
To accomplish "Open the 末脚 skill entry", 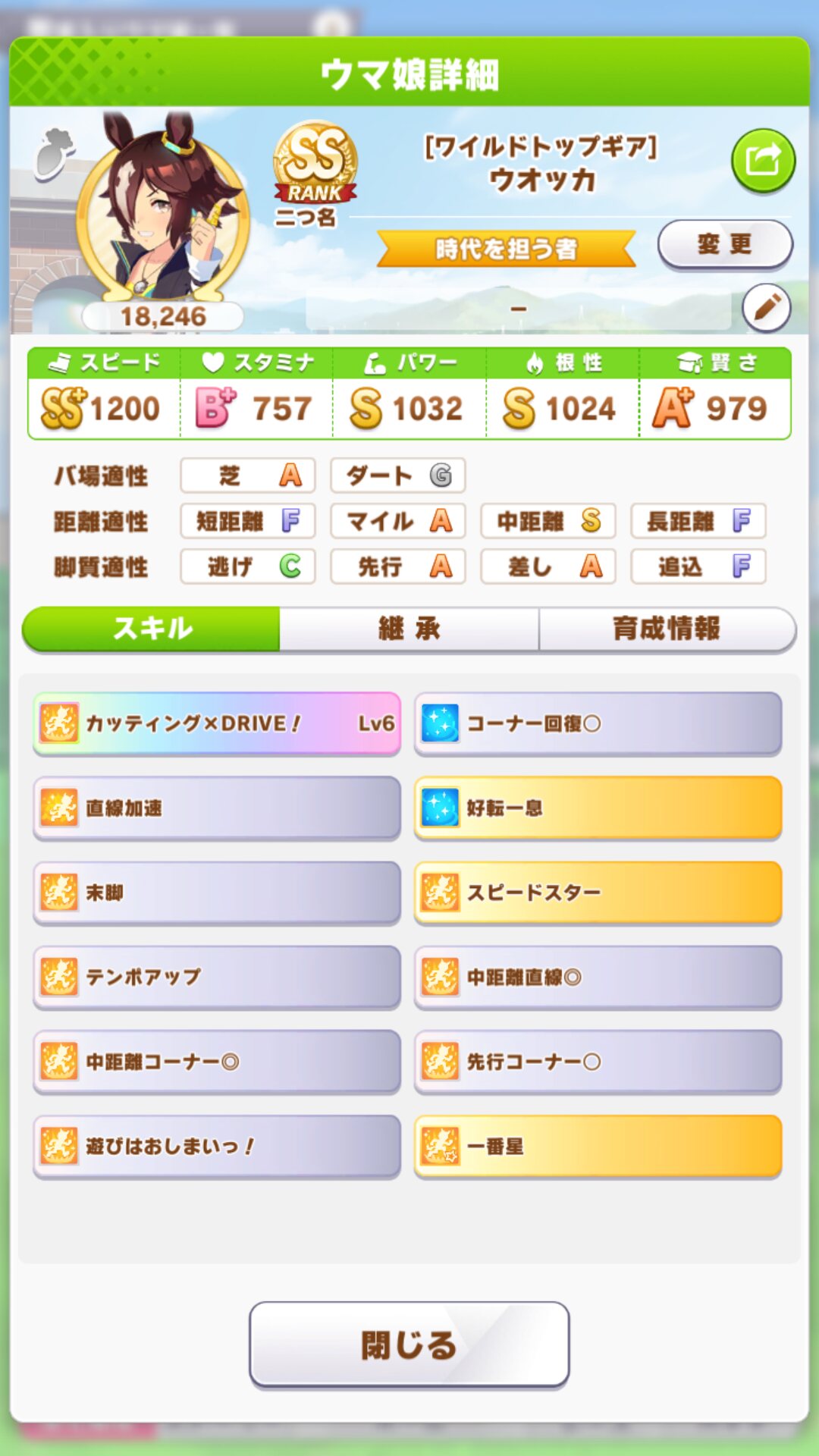I will pos(217,893).
